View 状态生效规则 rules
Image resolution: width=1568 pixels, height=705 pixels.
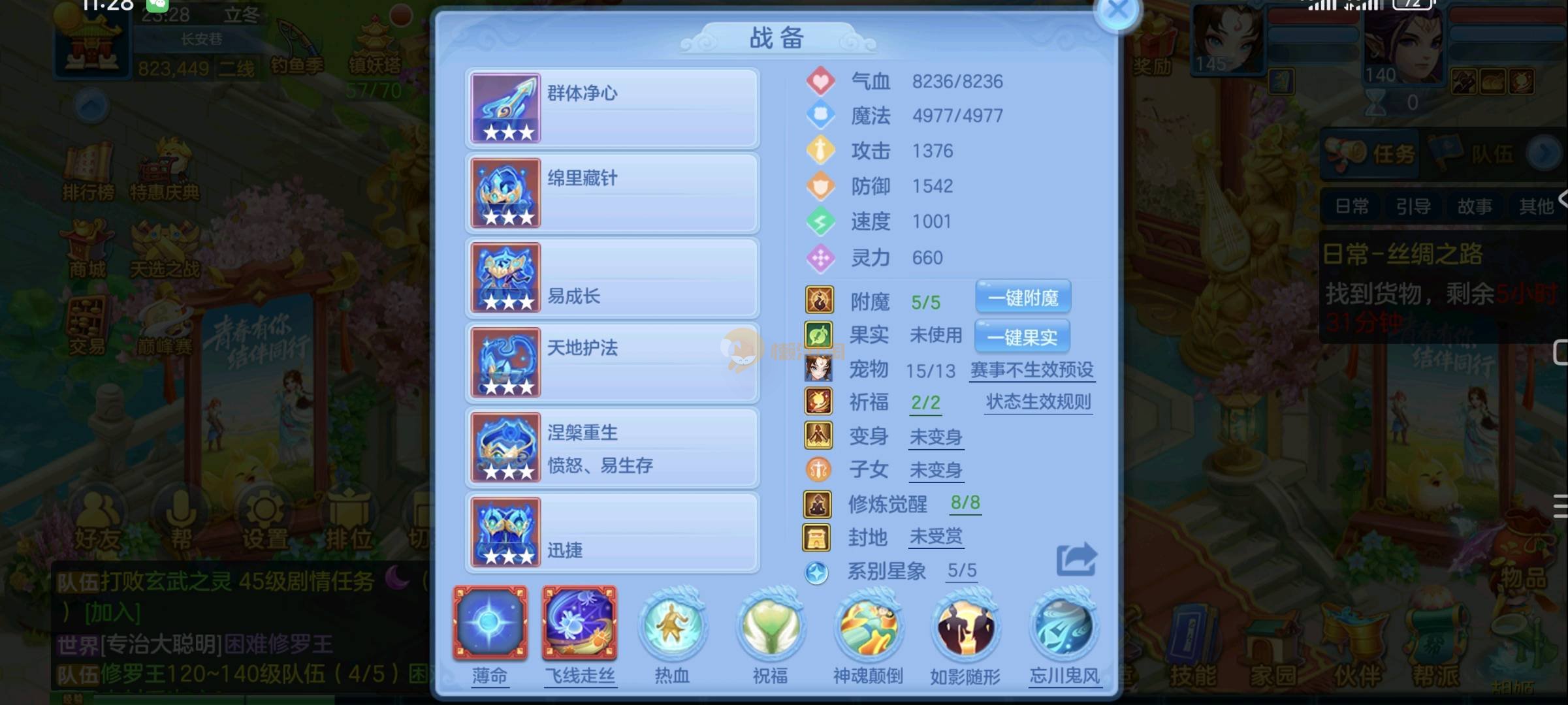point(1038,402)
